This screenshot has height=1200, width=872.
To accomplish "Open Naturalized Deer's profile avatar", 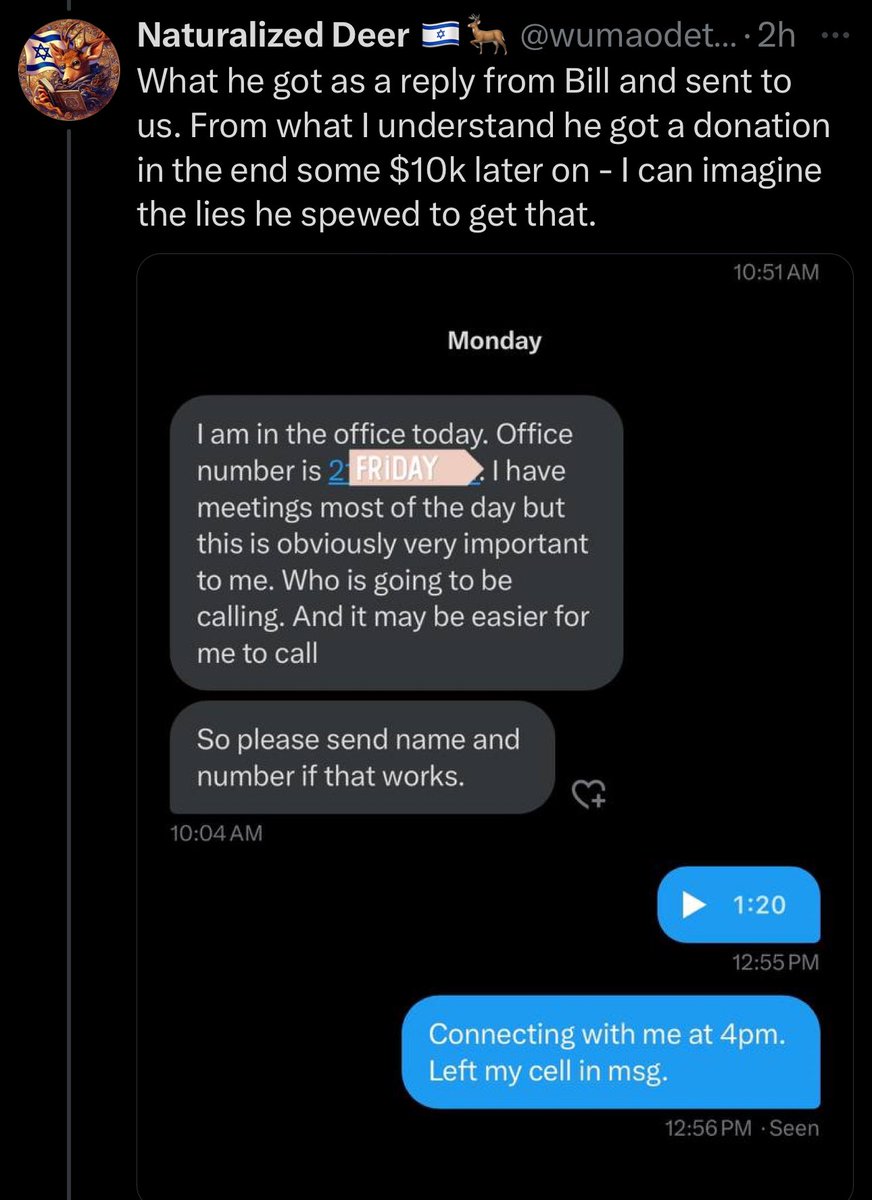I will click(x=63, y=62).
